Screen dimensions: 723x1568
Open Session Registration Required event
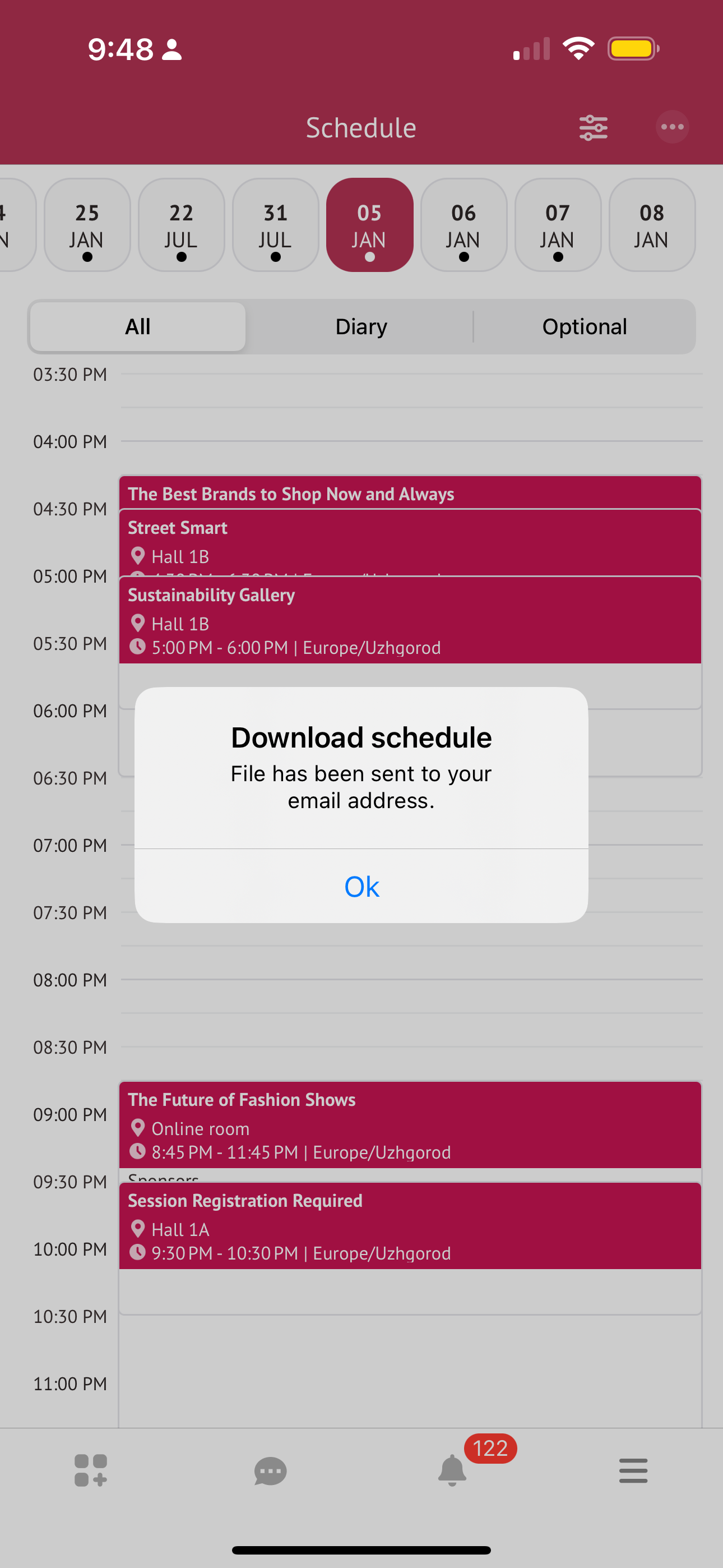410,1226
